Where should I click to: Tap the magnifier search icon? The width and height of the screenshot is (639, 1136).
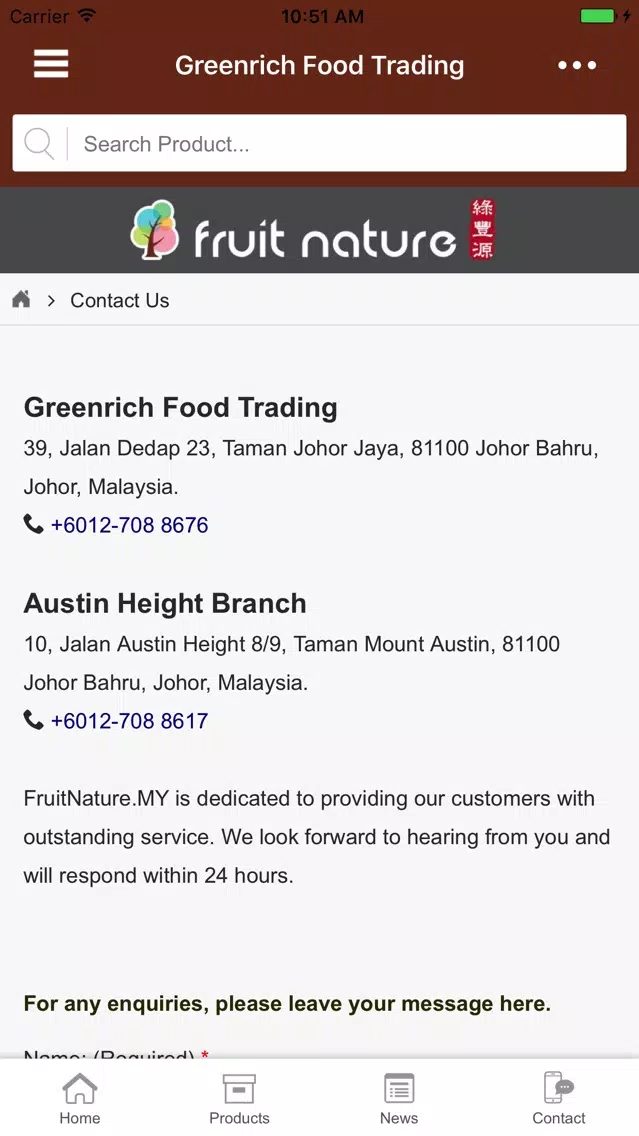click(39, 143)
